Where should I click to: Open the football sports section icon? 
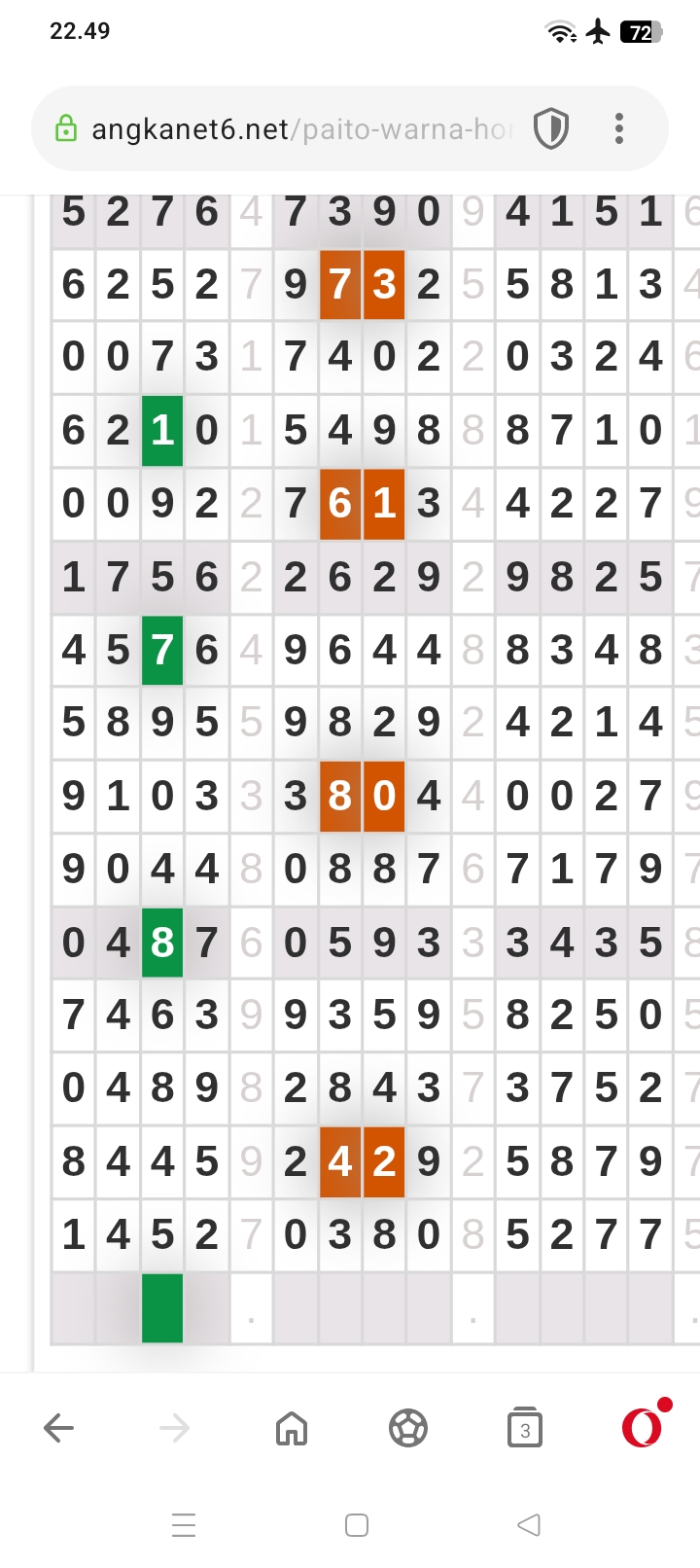(407, 1428)
